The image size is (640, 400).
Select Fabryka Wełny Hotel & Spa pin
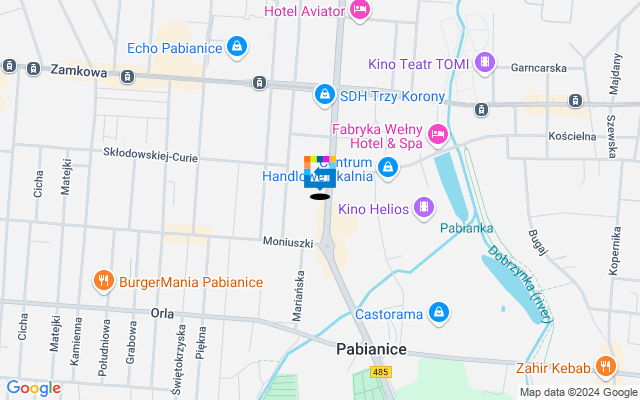point(437,134)
